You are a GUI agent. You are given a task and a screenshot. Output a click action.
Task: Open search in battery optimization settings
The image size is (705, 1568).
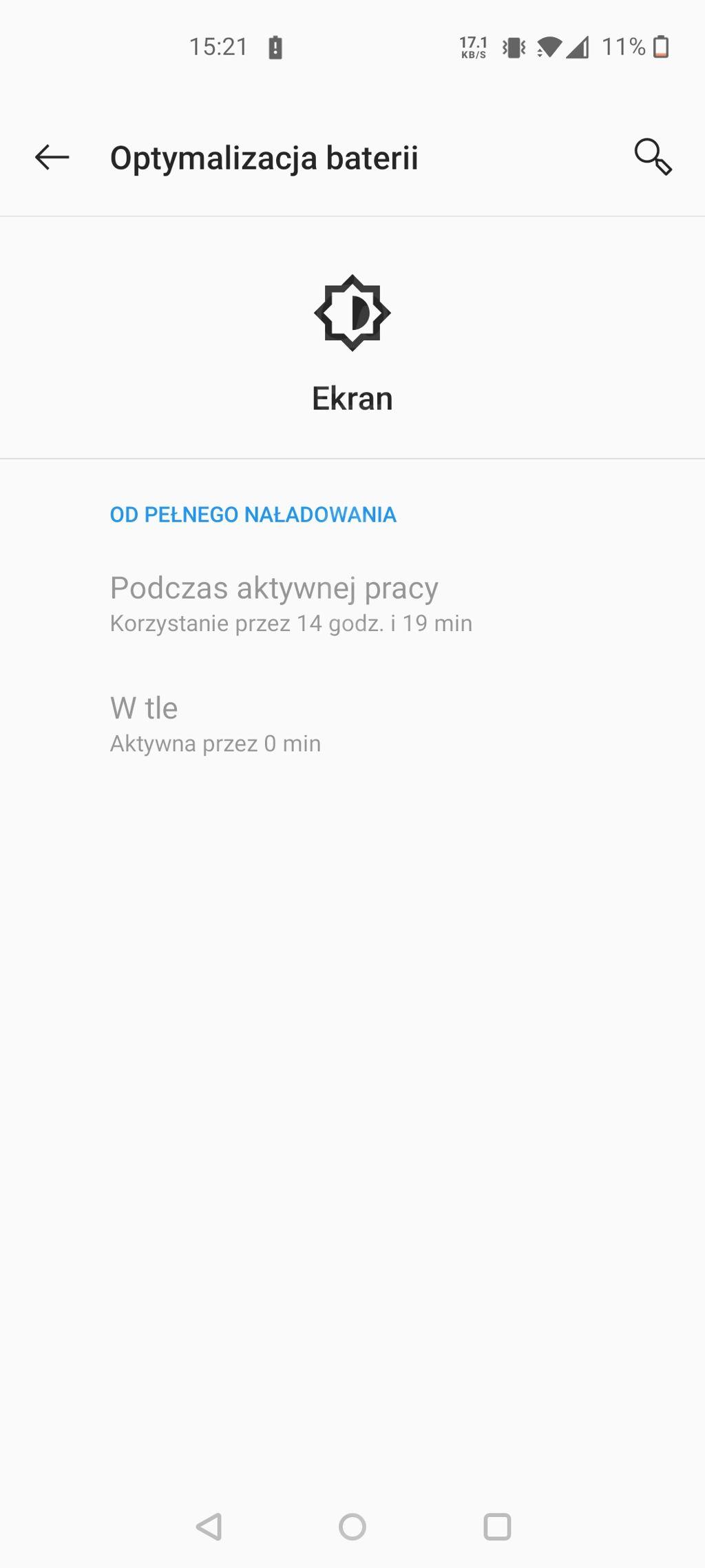653,157
